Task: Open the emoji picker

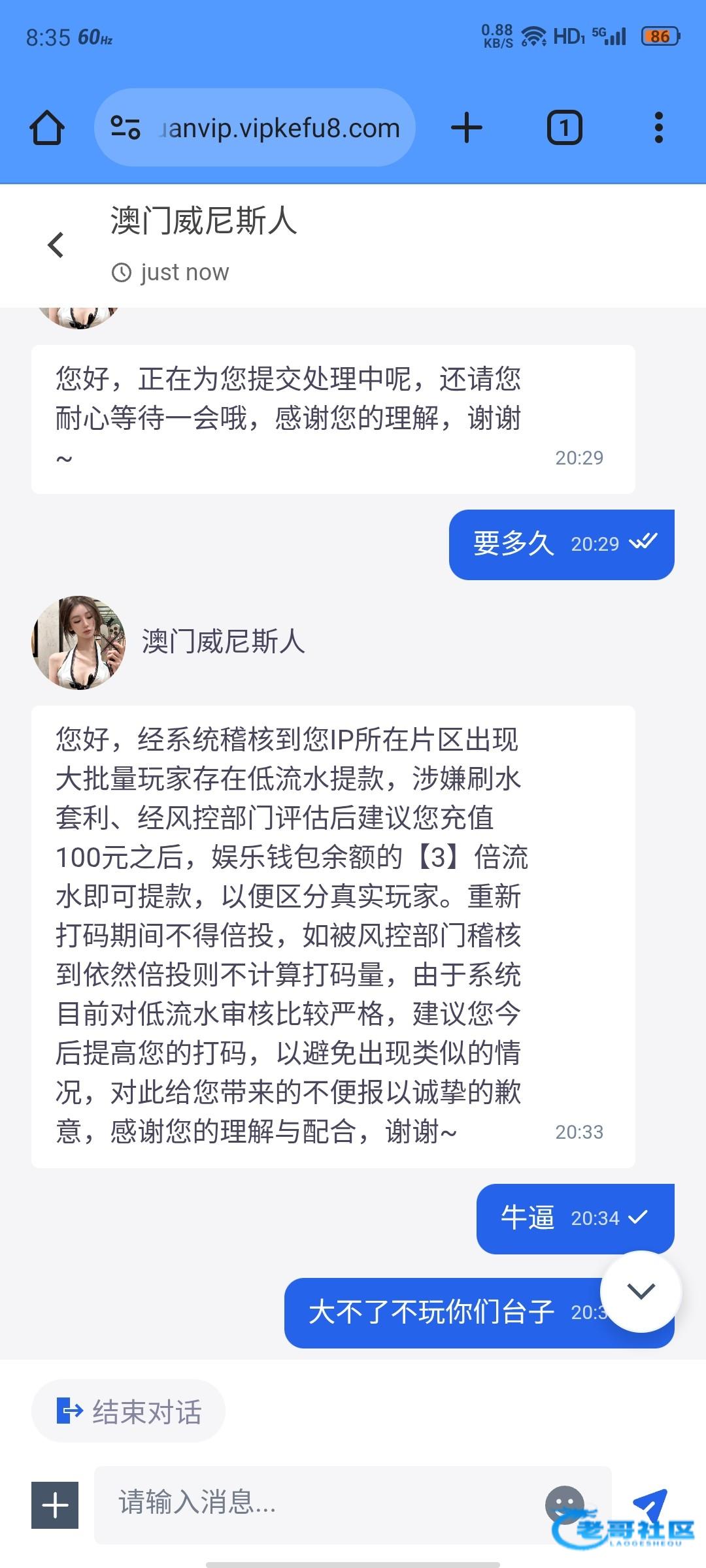Action: coord(563,1504)
